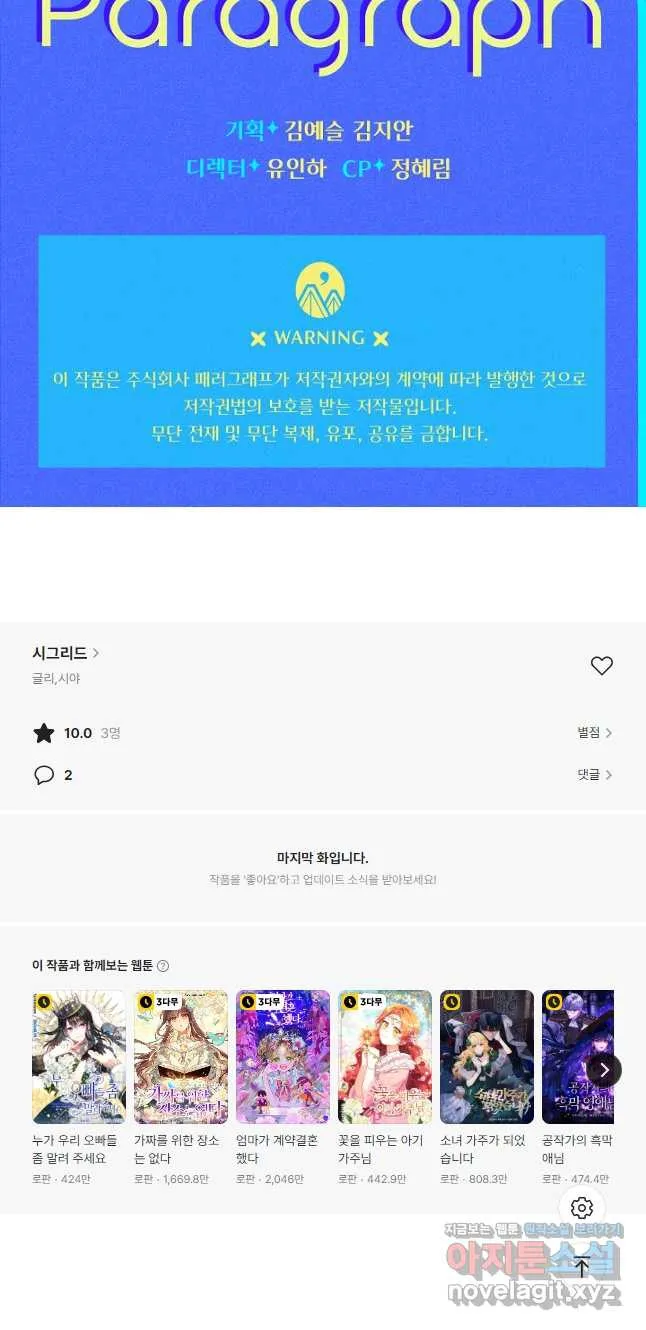Open 소녀 가주가 되었습니다
Screen dimensions: 646x1330
tap(487, 1058)
